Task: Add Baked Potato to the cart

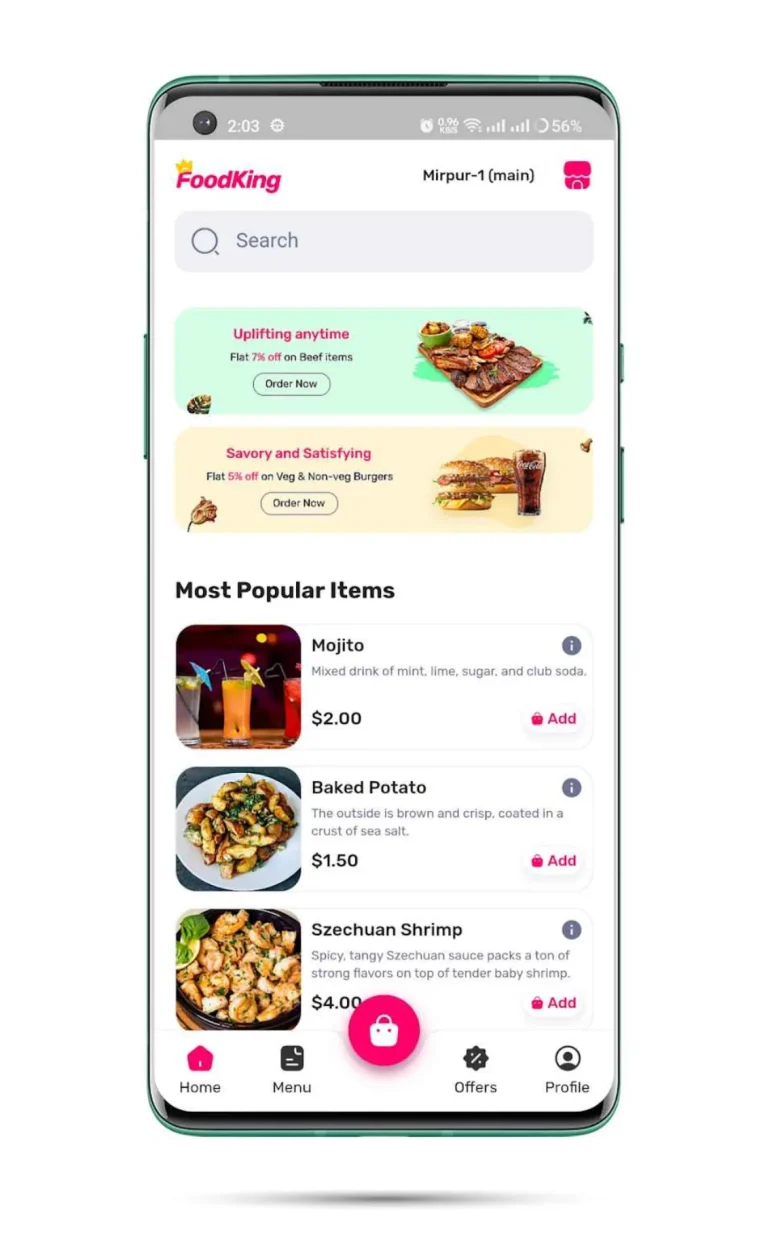Action: (x=553, y=860)
